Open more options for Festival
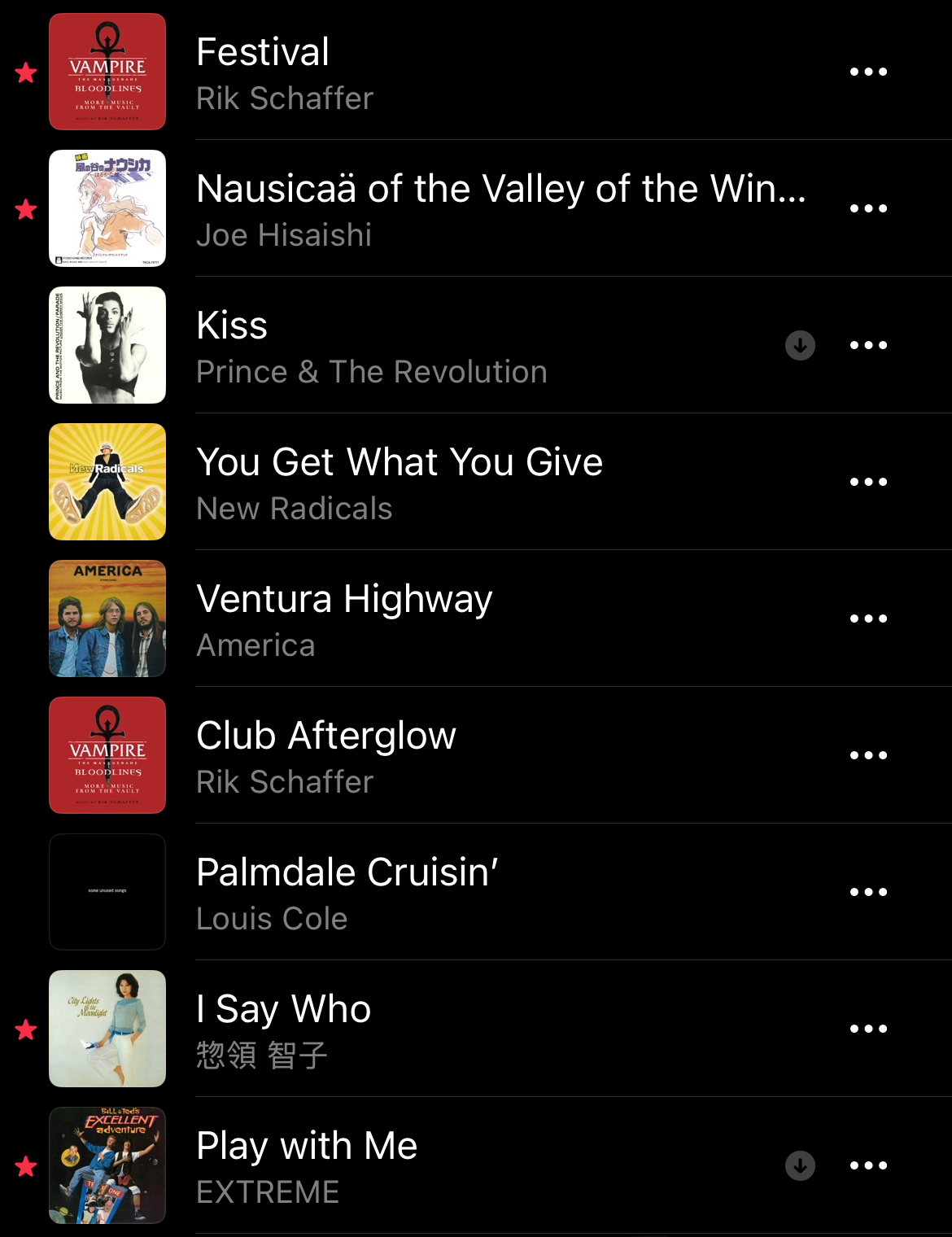Viewport: 952px width, 1237px height. click(868, 72)
